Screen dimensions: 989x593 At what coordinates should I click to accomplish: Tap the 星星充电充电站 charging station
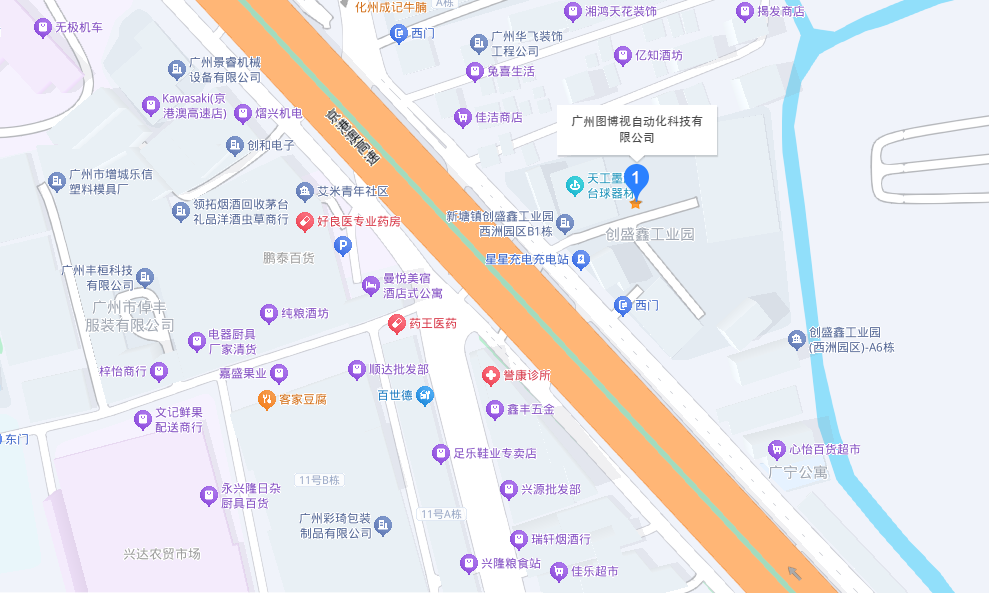click(x=581, y=259)
